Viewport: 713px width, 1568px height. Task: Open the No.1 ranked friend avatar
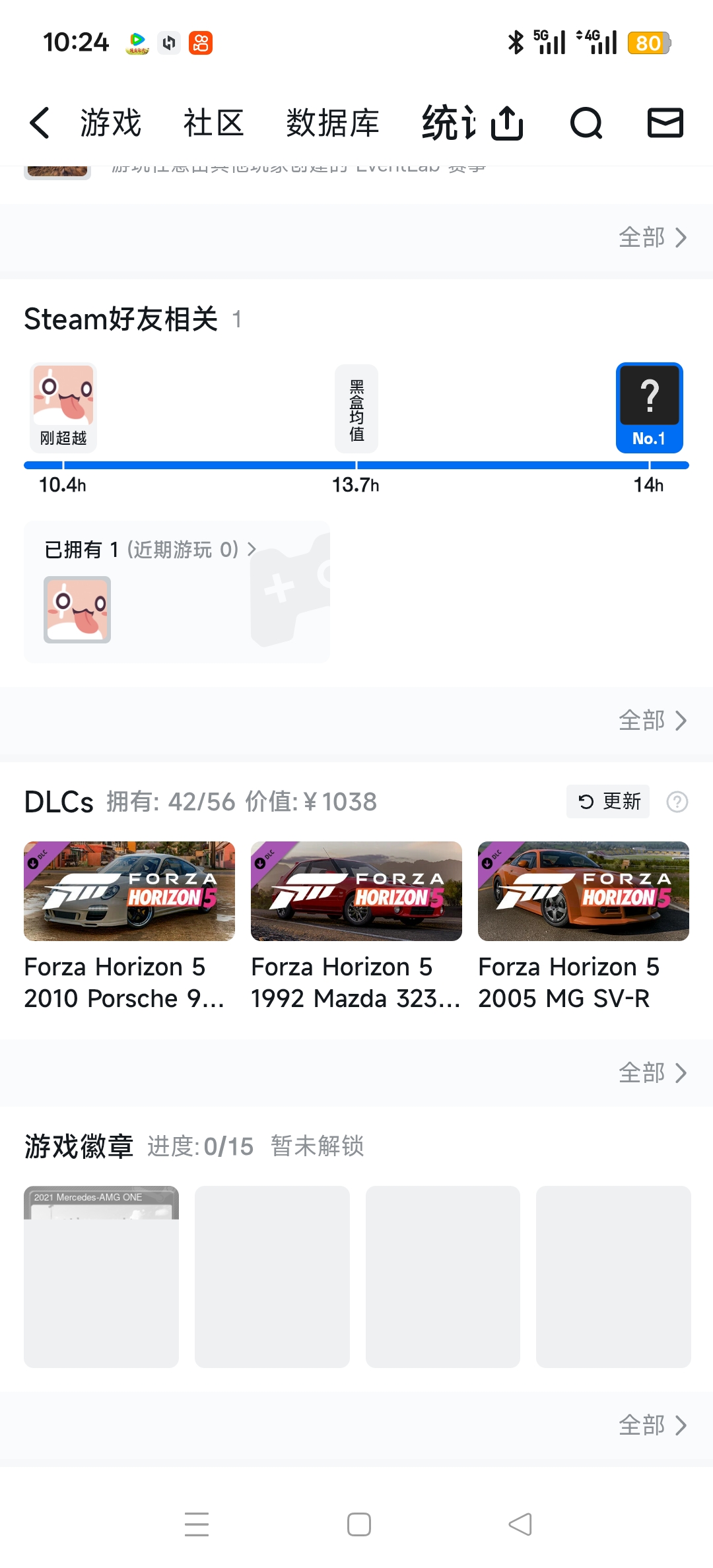[649, 407]
